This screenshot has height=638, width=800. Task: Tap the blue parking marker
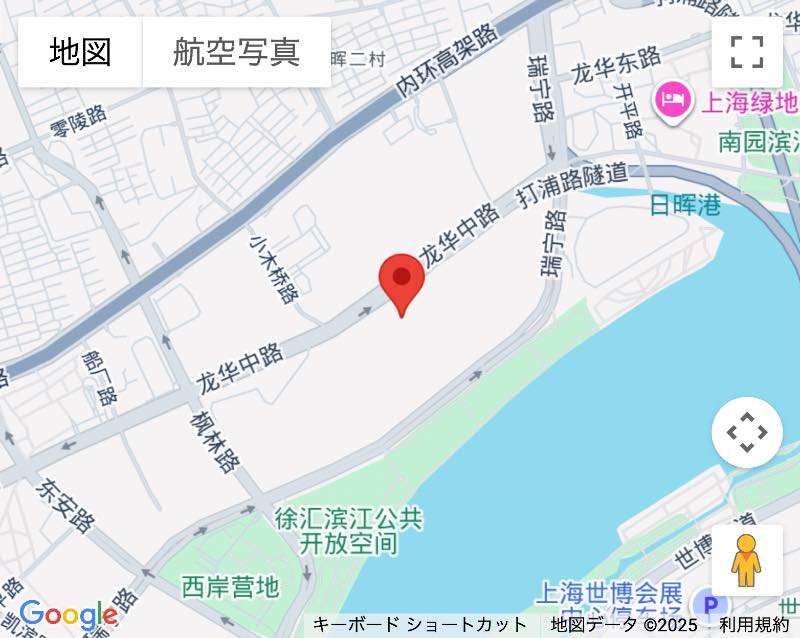(x=711, y=605)
